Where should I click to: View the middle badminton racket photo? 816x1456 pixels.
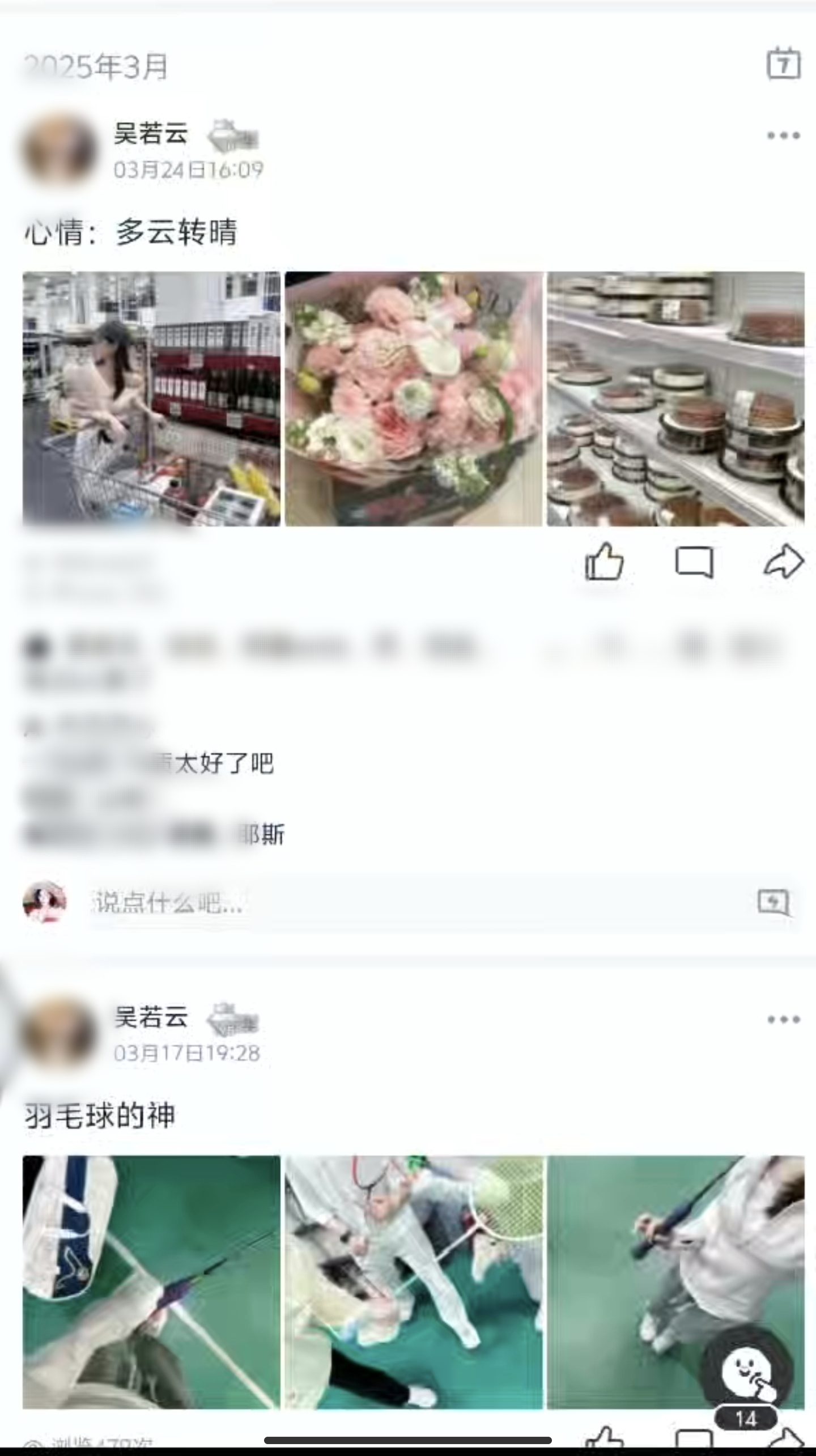click(413, 1282)
